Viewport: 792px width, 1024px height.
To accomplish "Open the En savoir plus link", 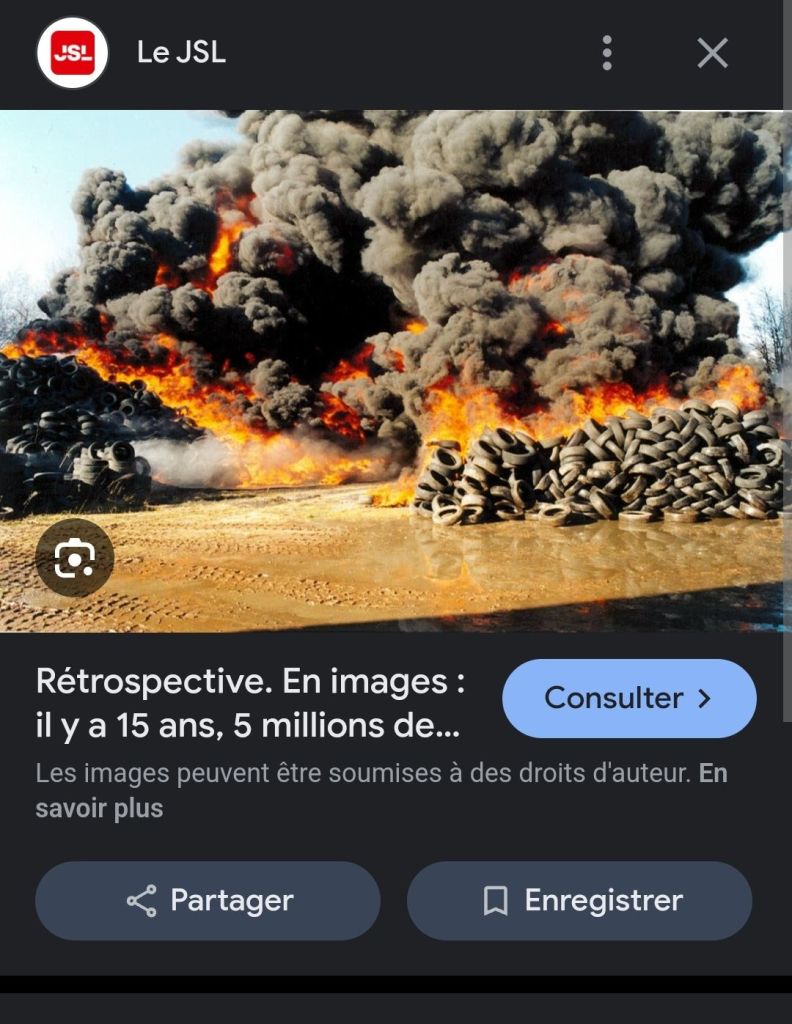I will coord(99,808).
